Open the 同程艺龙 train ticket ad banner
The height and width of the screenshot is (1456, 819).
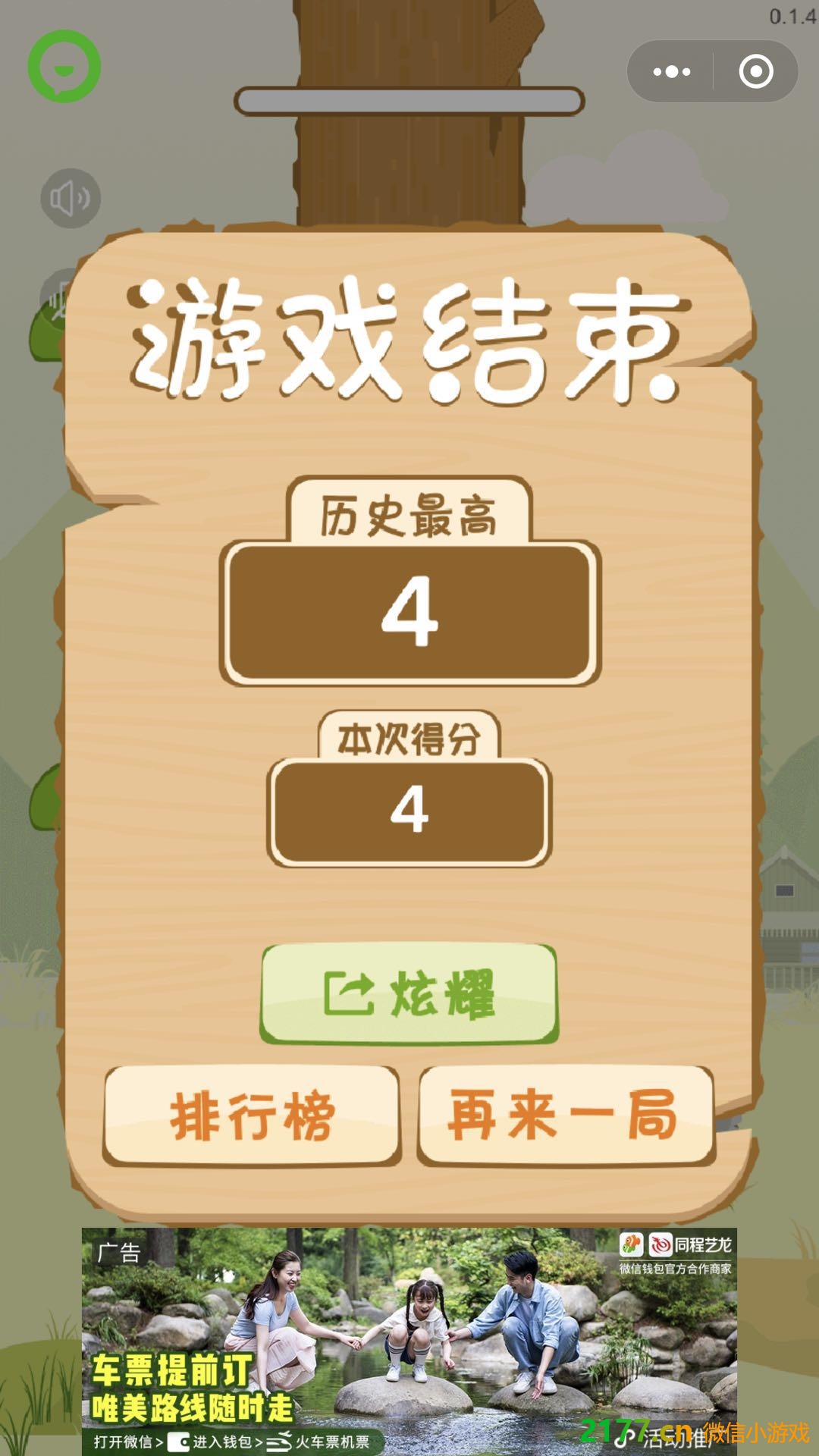click(409, 1338)
